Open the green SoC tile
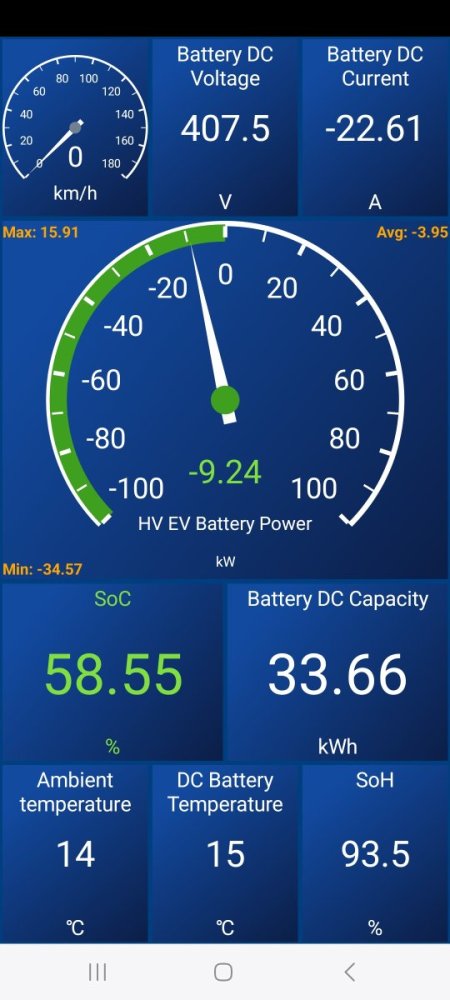 pyautogui.click(x=112, y=672)
